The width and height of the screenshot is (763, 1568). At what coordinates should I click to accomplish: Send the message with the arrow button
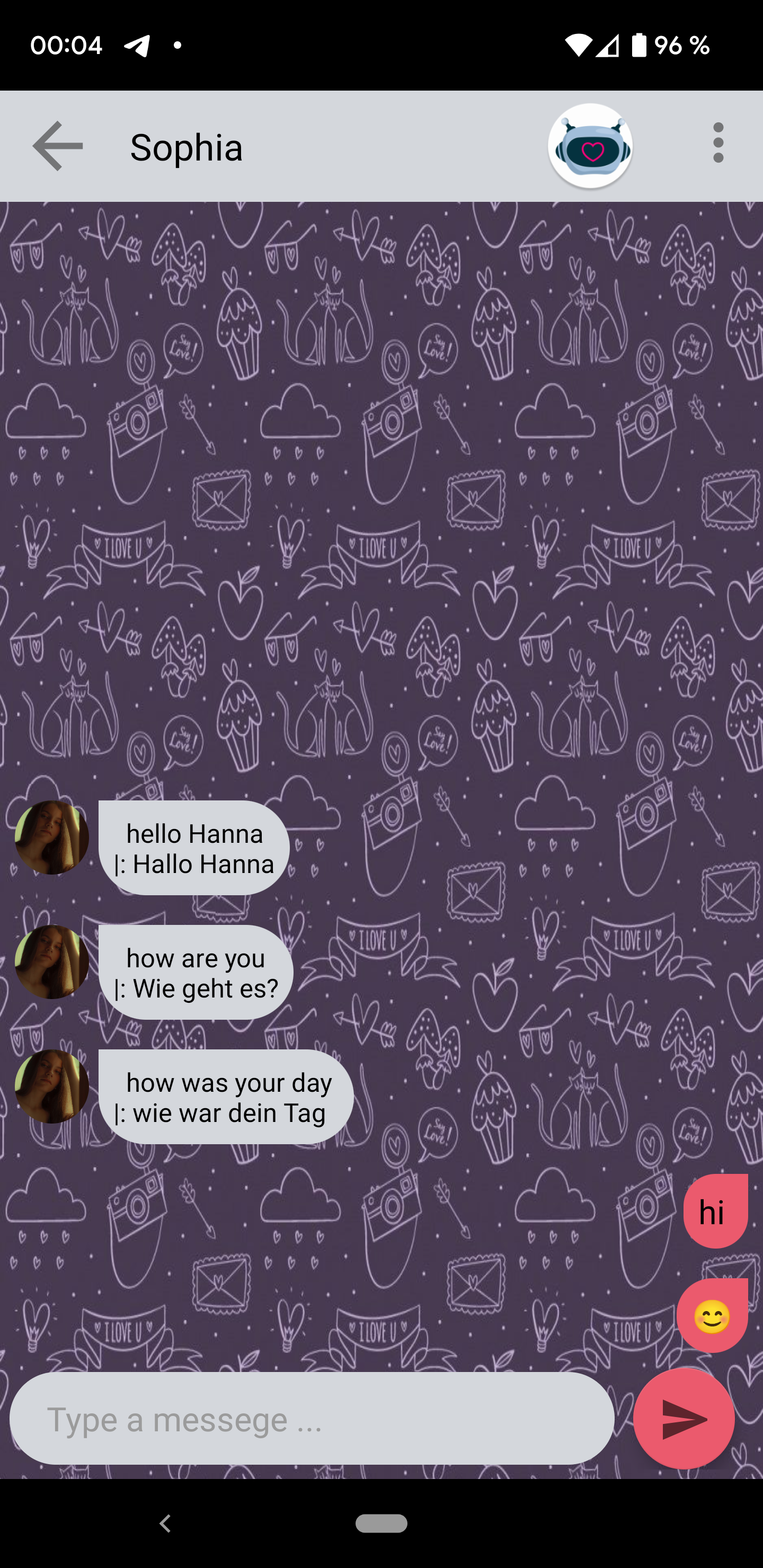point(684,1419)
